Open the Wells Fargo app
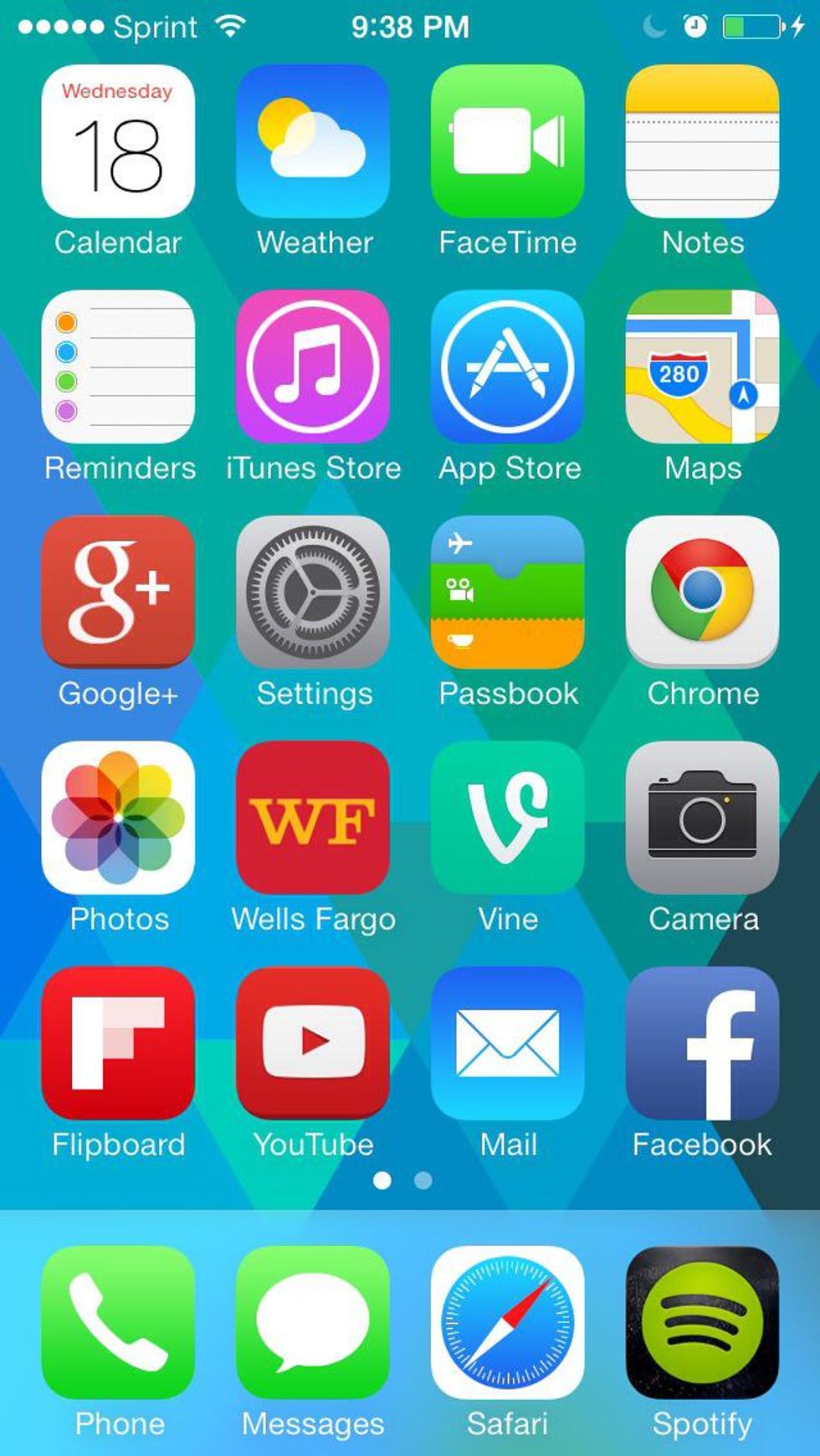The height and width of the screenshot is (1456, 820). click(x=313, y=818)
